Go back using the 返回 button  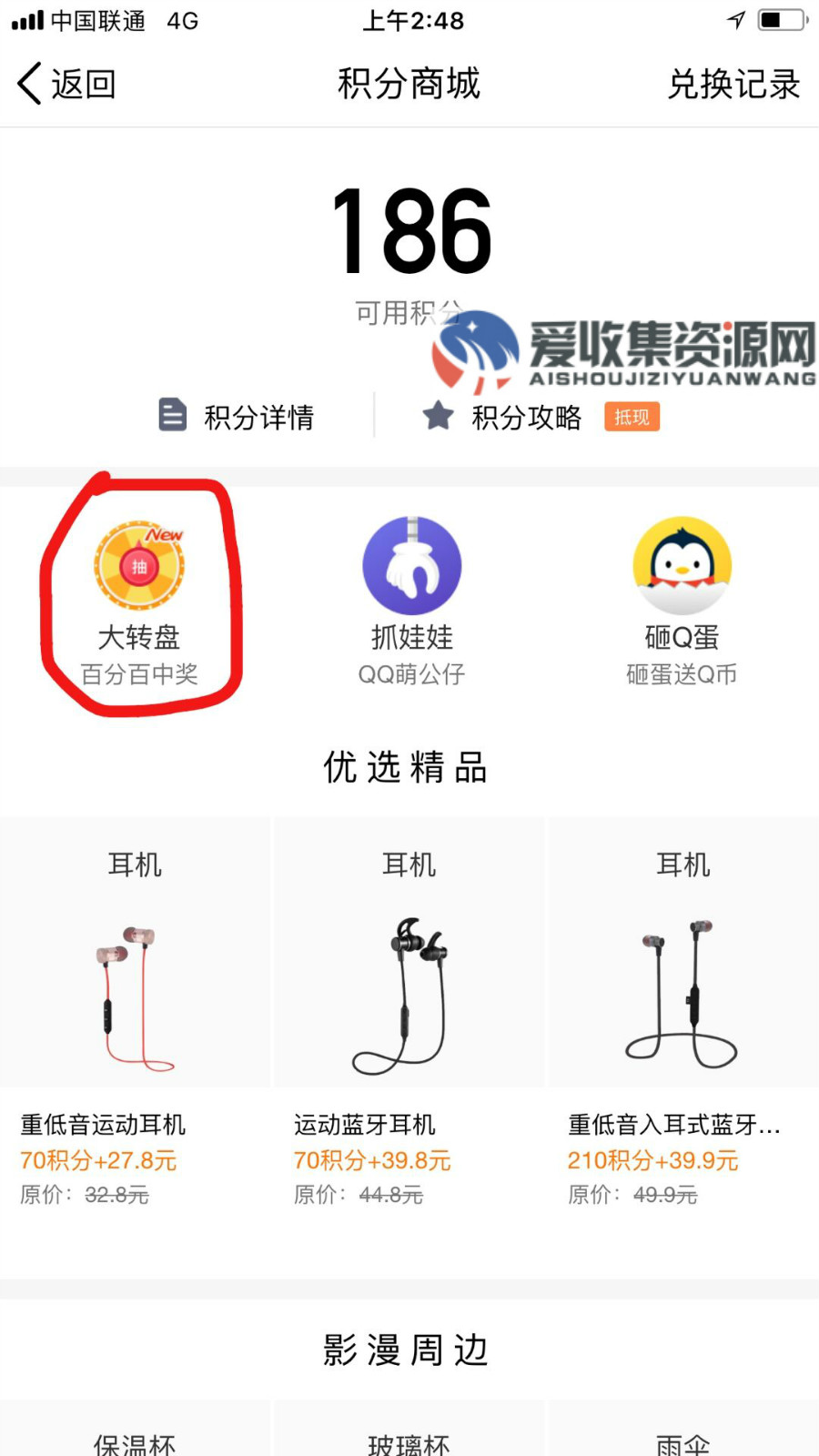(x=66, y=84)
